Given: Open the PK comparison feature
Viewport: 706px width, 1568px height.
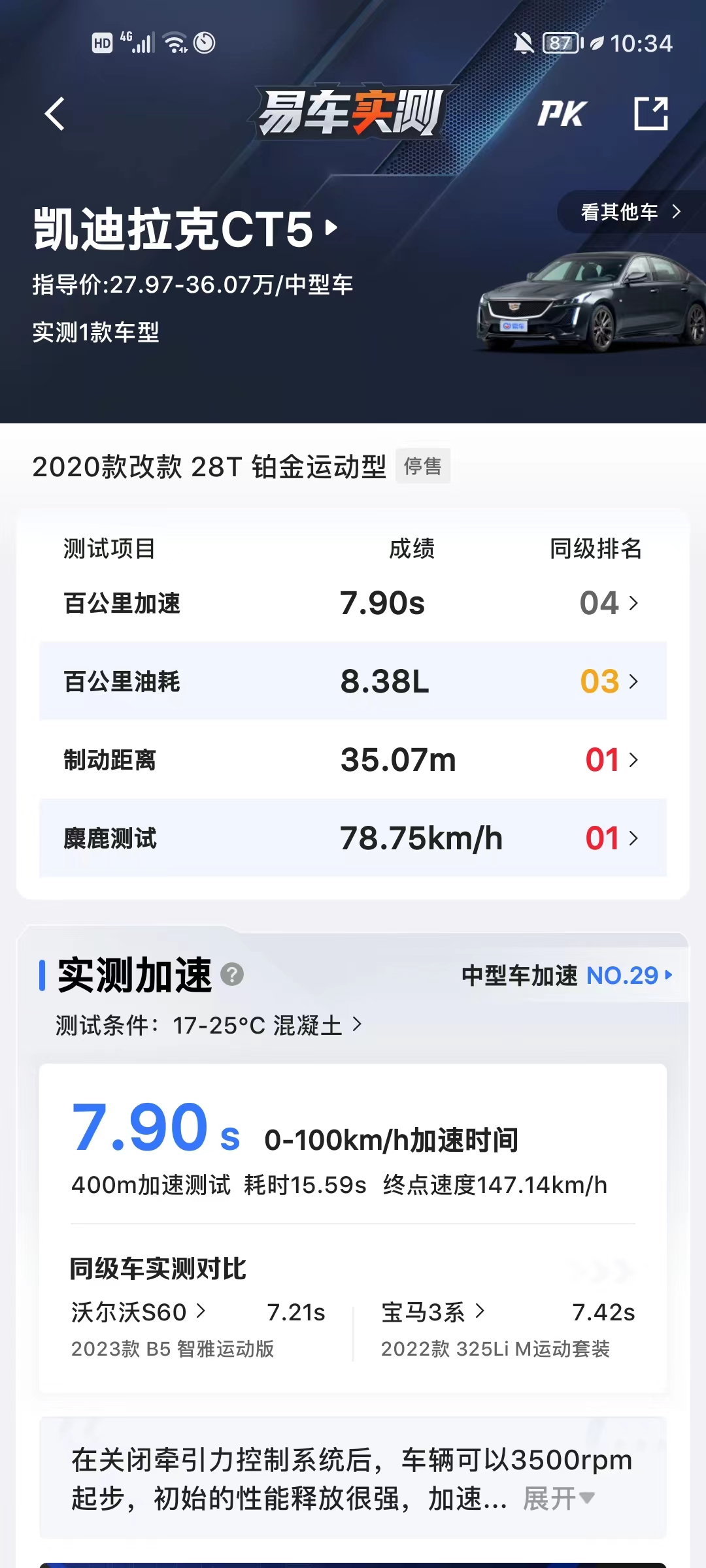Looking at the screenshot, I should tap(562, 113).
